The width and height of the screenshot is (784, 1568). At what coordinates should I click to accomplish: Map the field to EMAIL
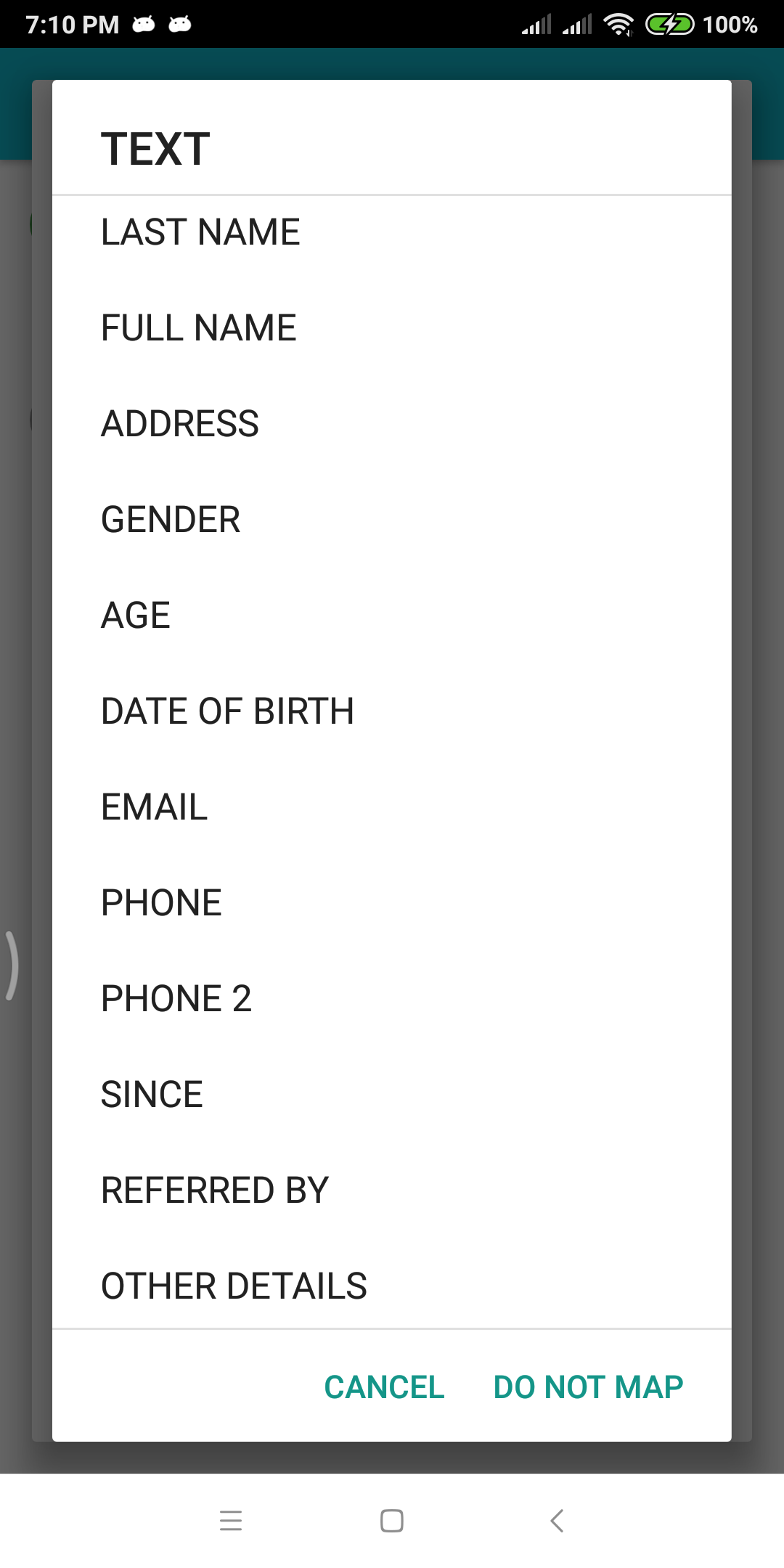tap(391, 807)
